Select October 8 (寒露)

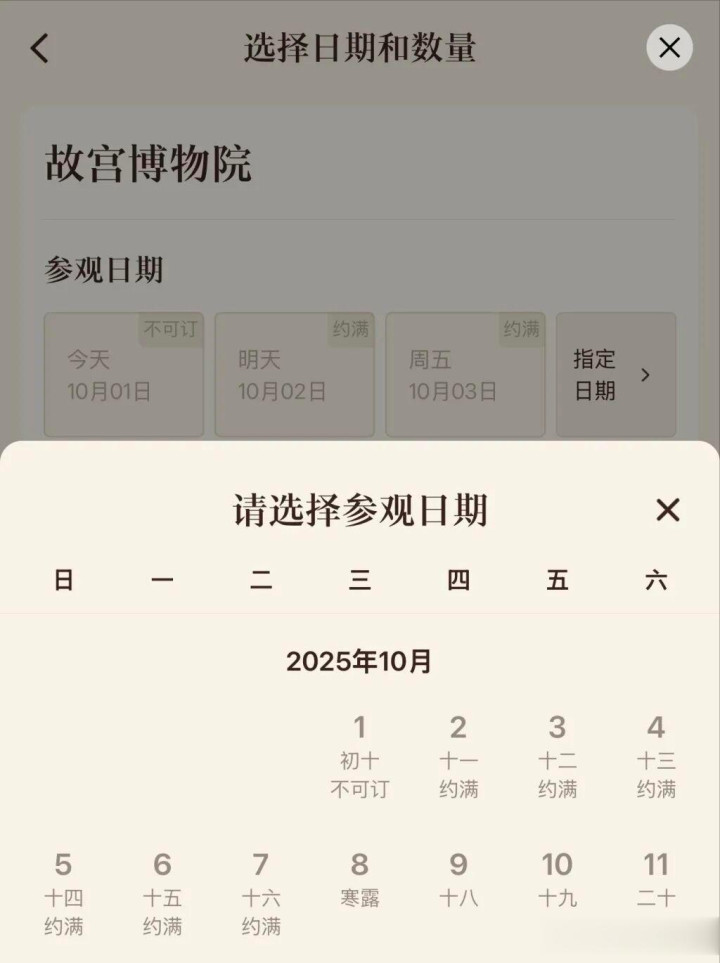[x=359, y=879]
